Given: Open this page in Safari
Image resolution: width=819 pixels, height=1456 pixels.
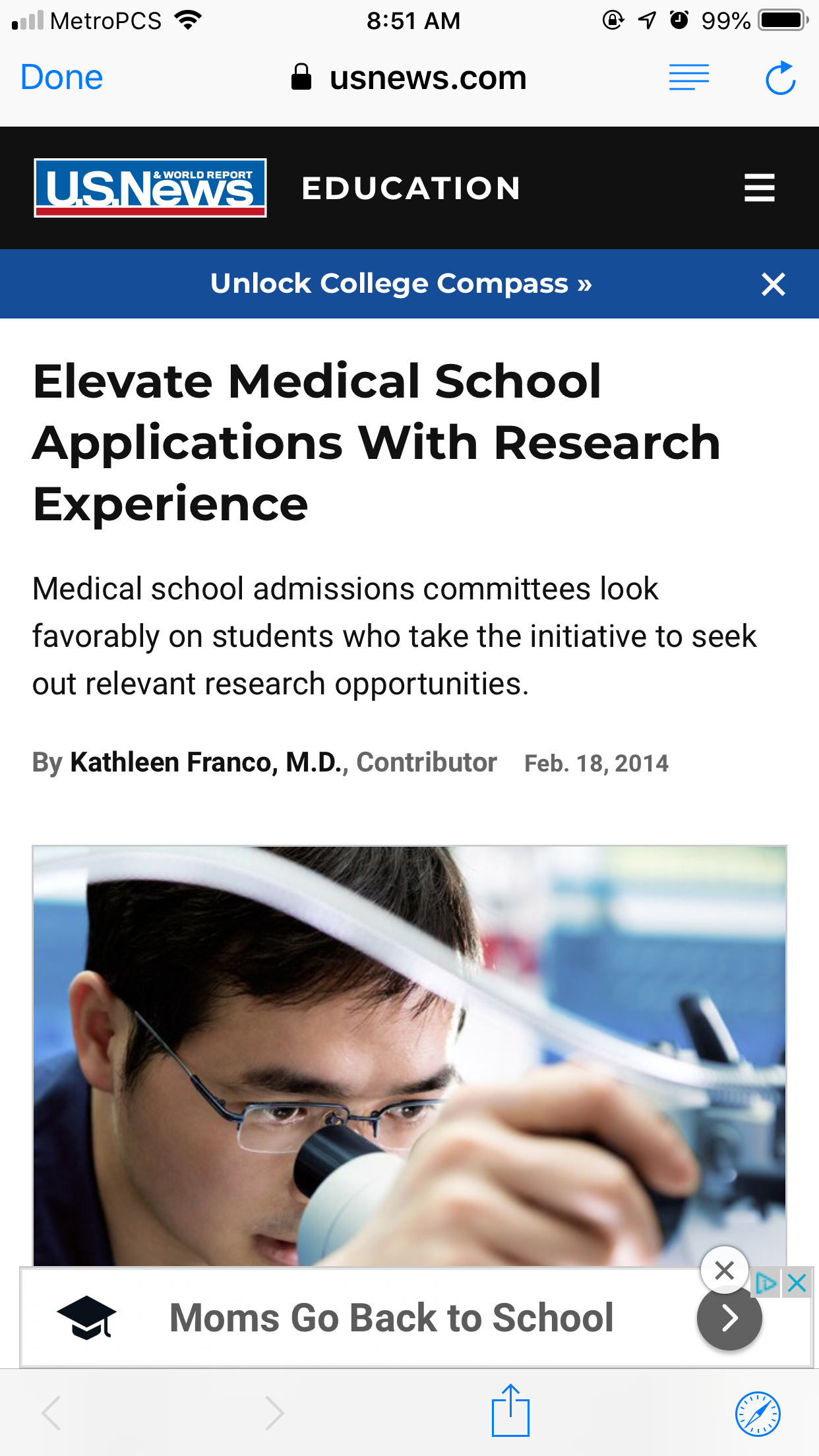Looking at the screenshot, I should tap(758, 1414).
